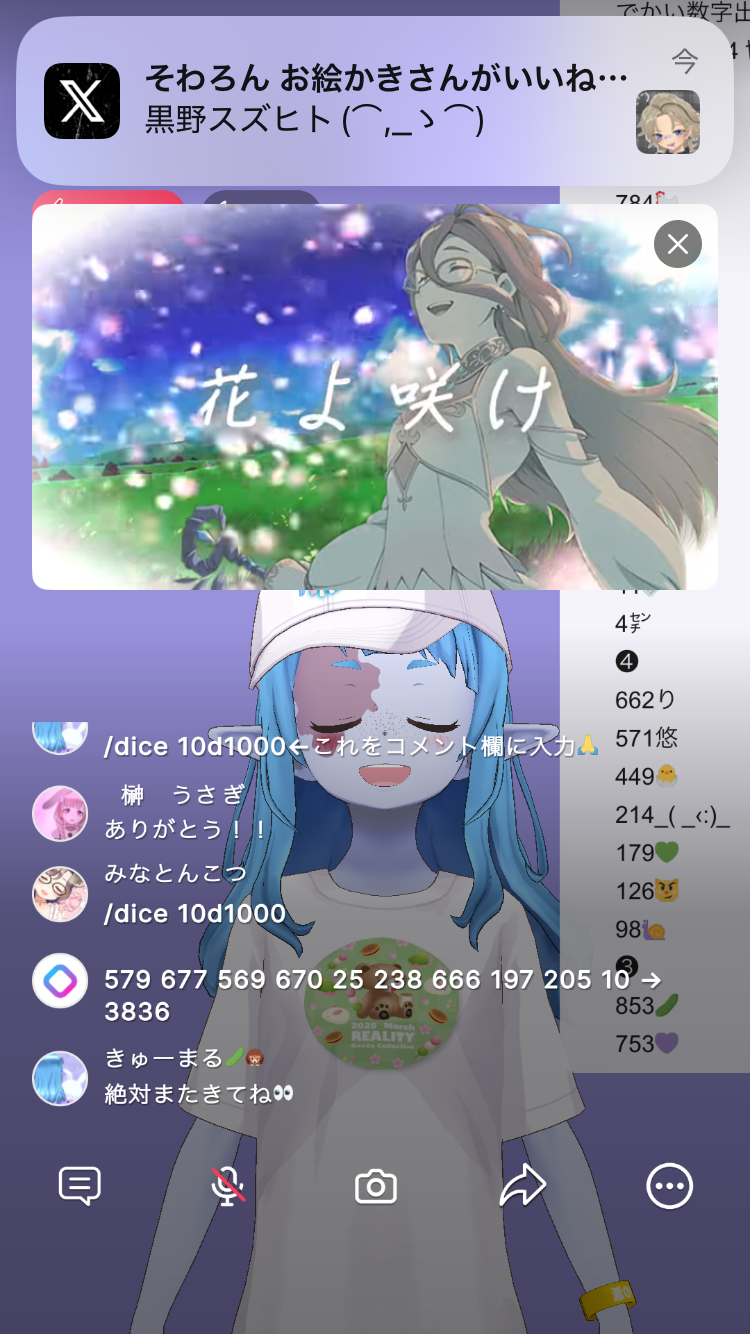Close the 花よ咲け image overlay

coord(678,244)
